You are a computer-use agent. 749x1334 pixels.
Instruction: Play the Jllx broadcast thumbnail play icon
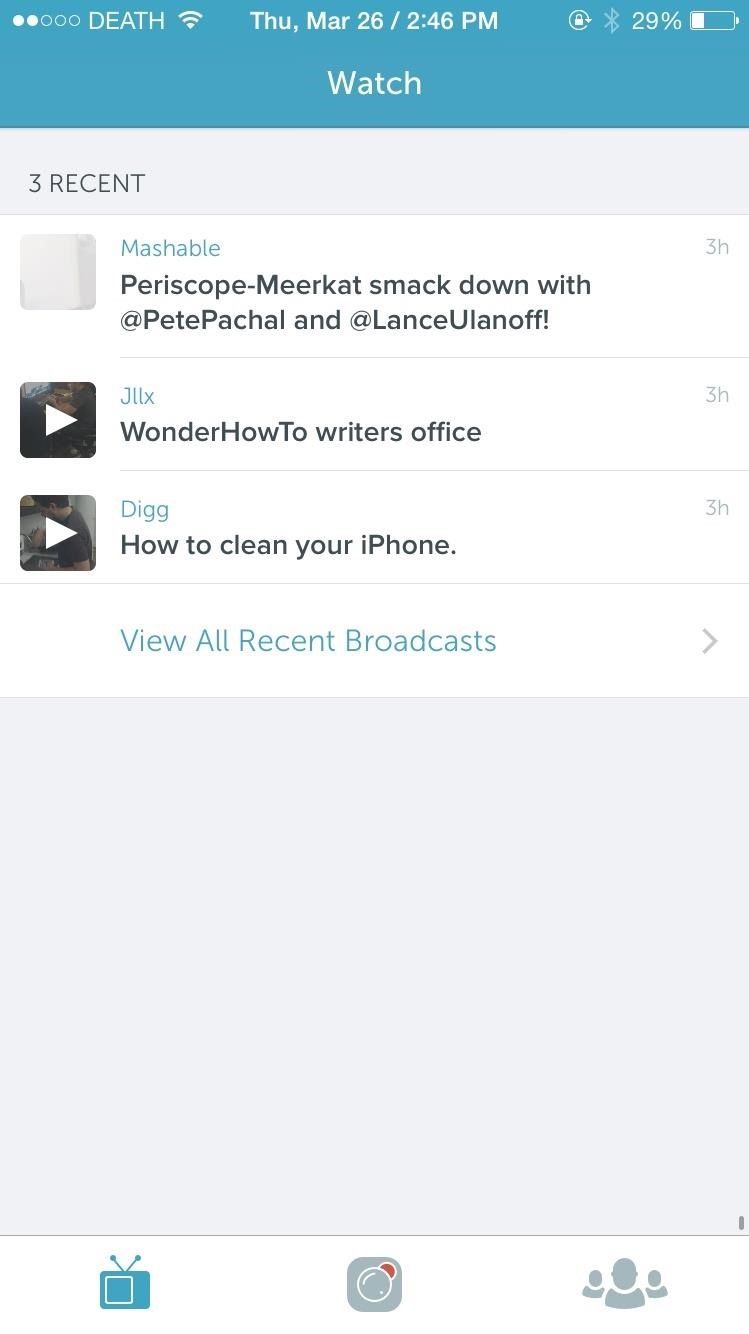(57, 419)
